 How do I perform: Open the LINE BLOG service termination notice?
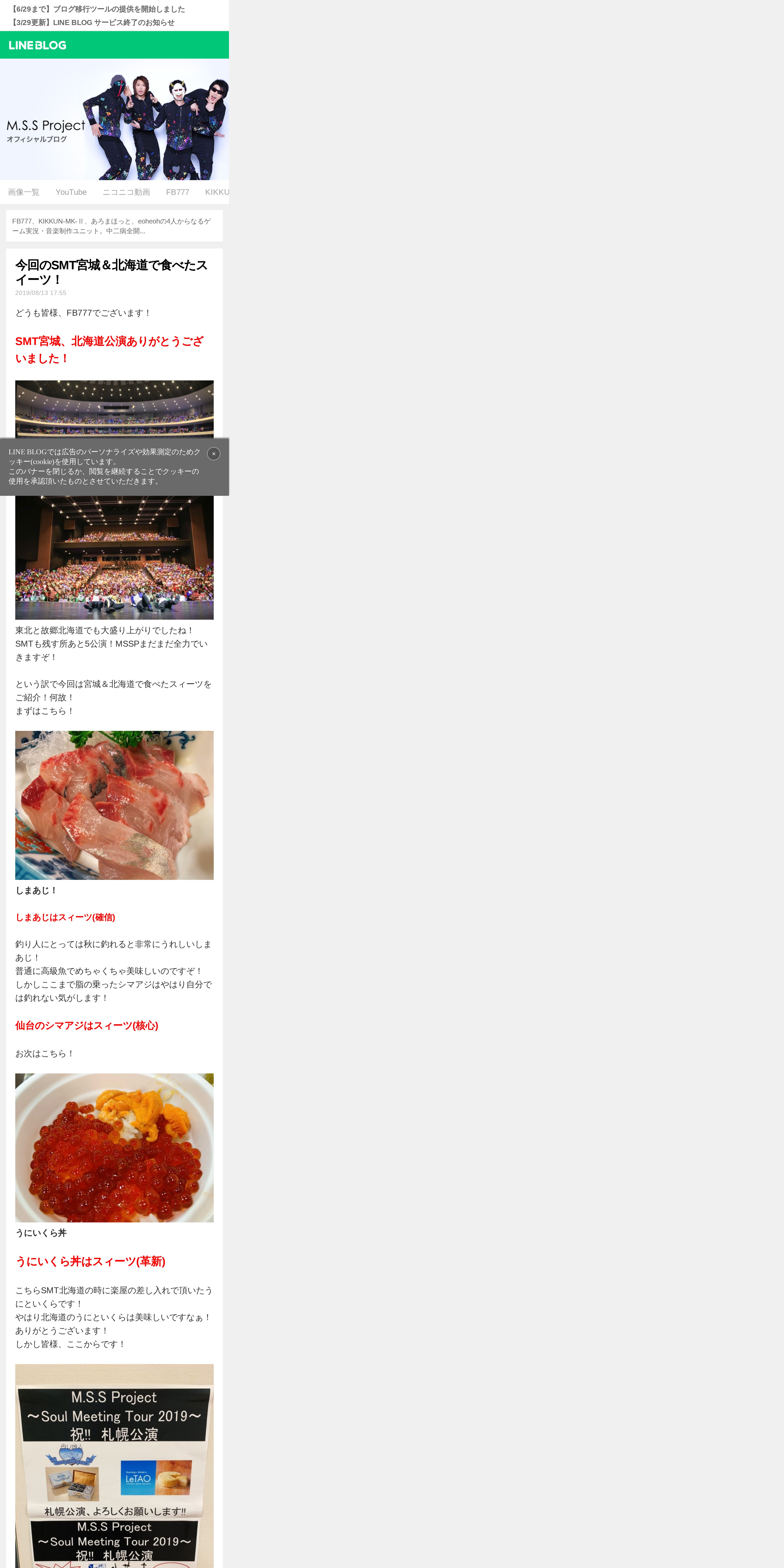(x=93, y=23)
